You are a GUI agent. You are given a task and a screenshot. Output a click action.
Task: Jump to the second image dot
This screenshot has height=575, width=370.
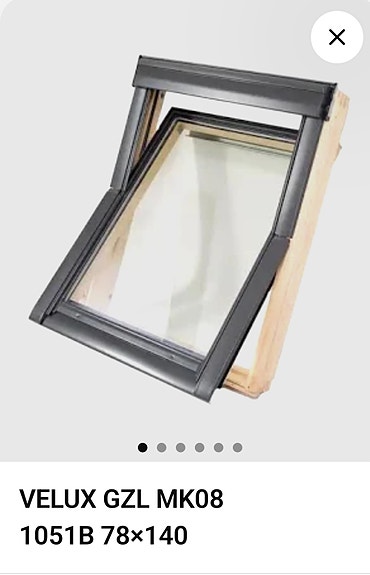tap(161, 447)
